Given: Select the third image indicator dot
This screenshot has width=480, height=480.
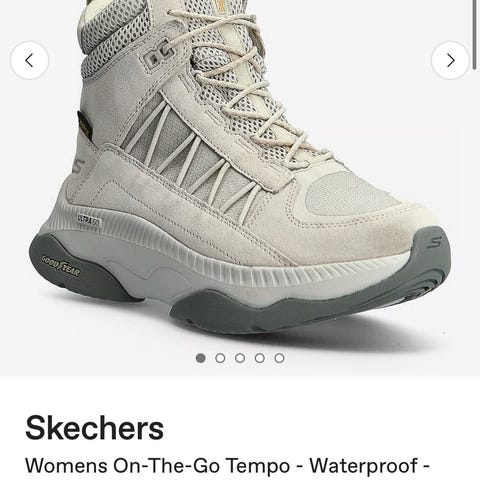Looking at the screenshot, I should click(240, 358).
